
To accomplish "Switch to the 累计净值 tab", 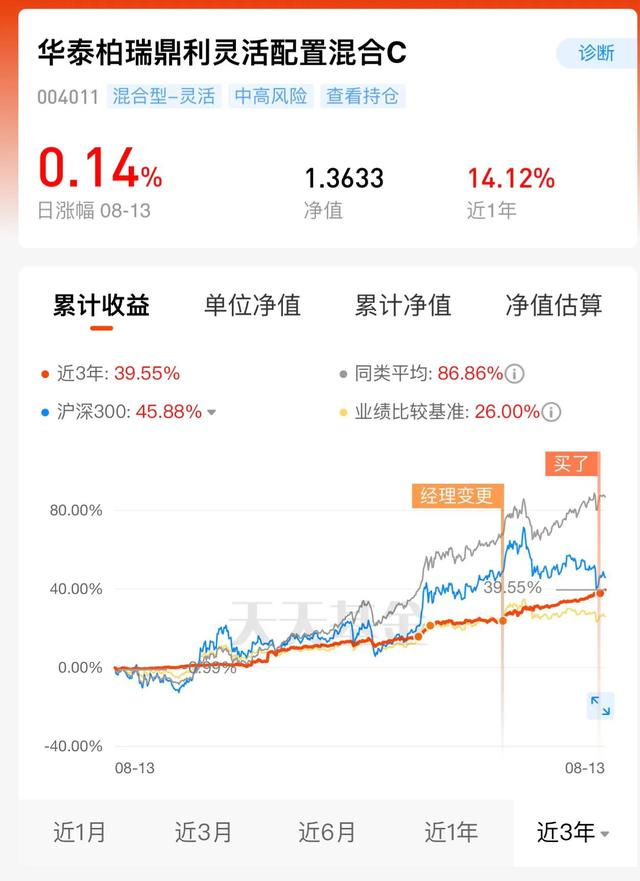I will [403, 305].
